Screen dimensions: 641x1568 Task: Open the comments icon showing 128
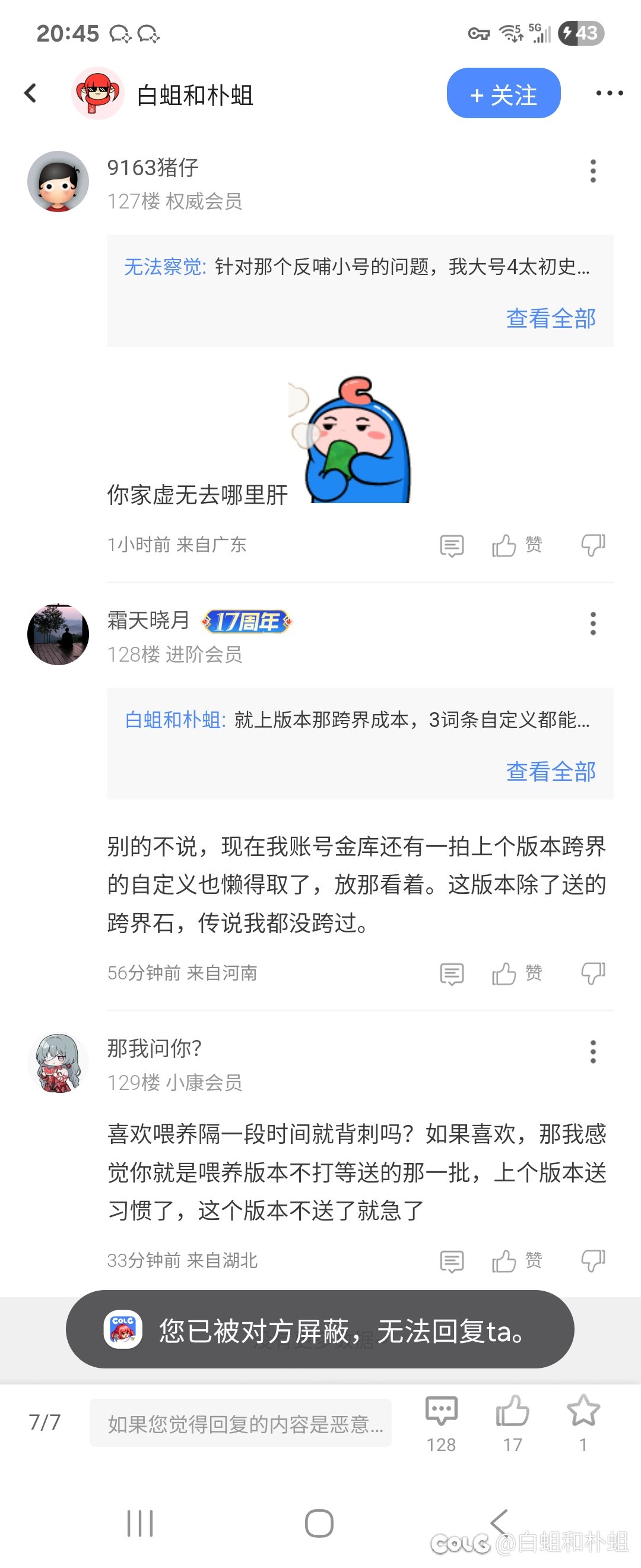click(x=441, y=1422)
